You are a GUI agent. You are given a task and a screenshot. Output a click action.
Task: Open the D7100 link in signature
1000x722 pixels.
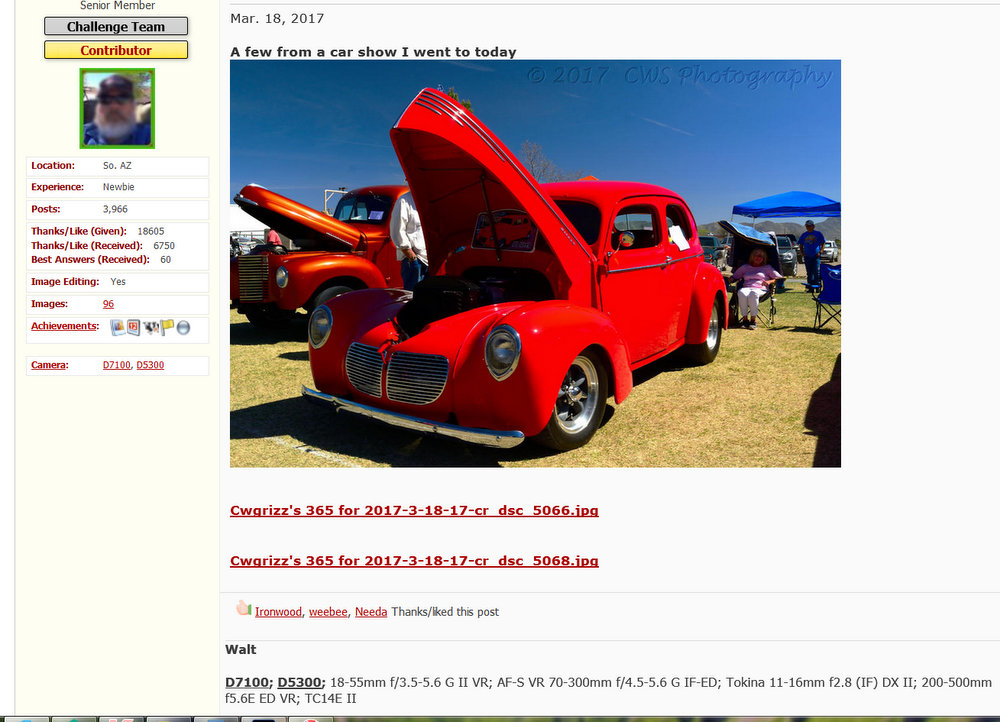point(247,682)
